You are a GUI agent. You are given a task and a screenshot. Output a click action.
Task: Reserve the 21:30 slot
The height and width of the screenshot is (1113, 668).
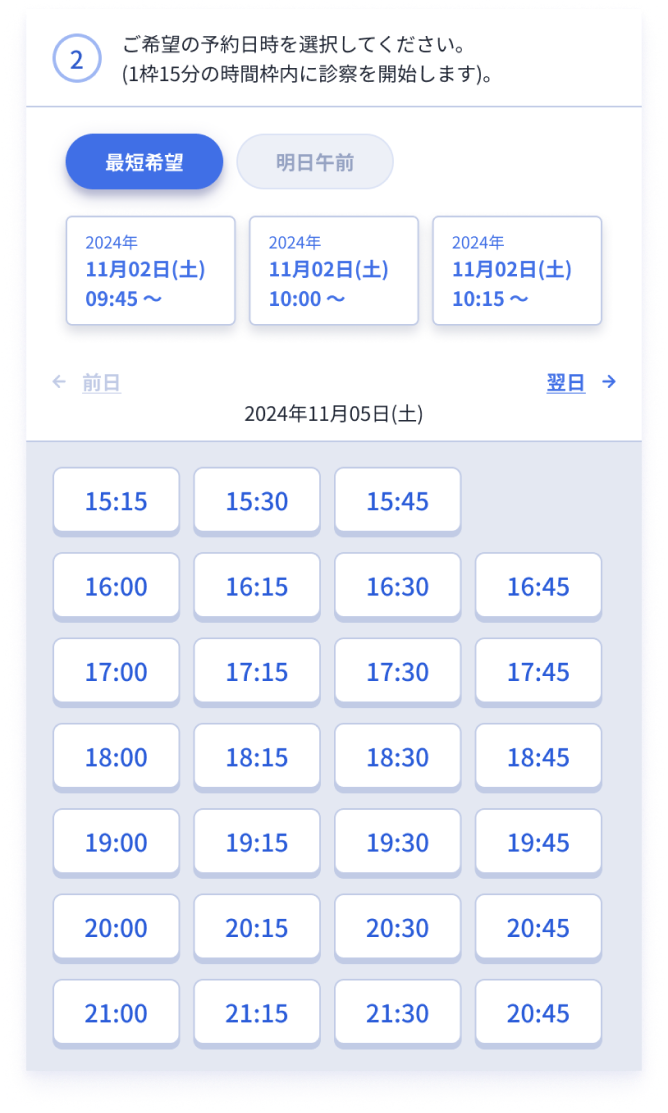398,1011
